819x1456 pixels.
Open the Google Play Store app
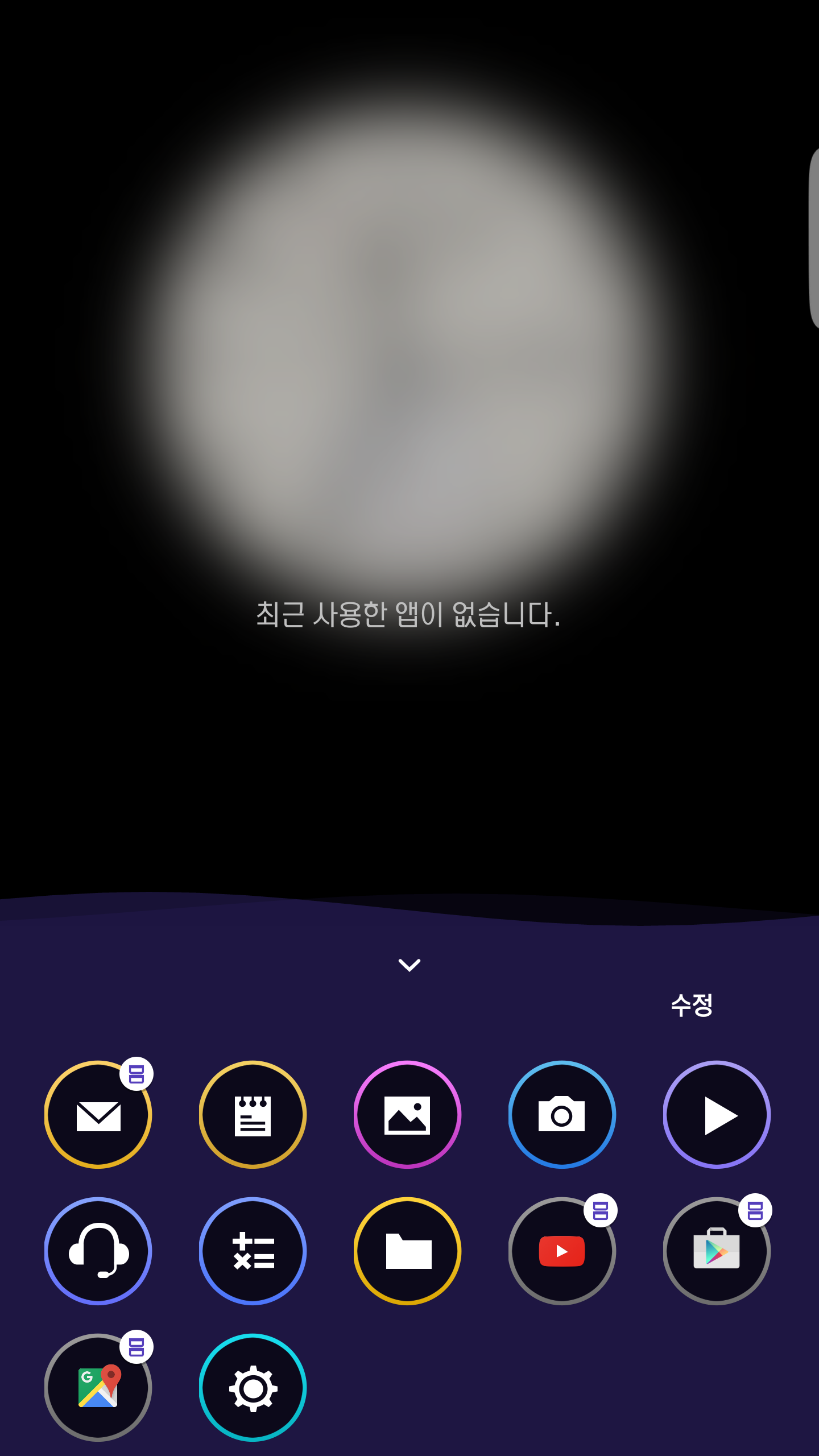tap(717, 1251)
